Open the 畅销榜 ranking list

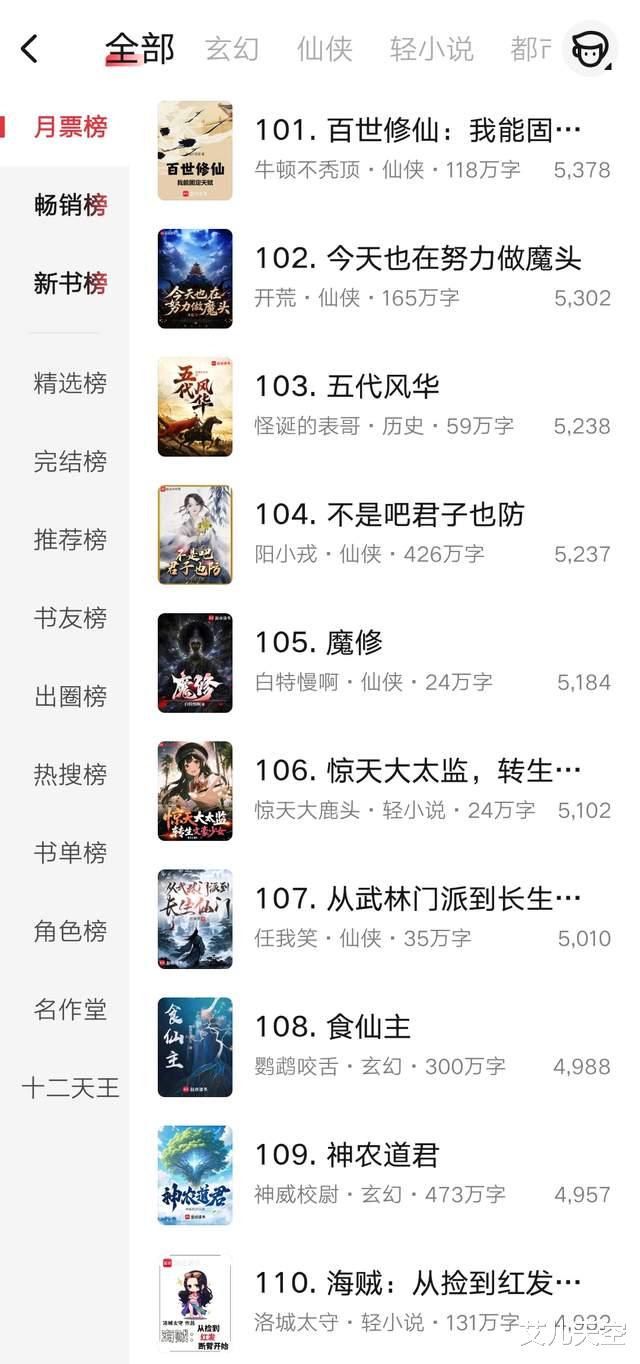70,205
